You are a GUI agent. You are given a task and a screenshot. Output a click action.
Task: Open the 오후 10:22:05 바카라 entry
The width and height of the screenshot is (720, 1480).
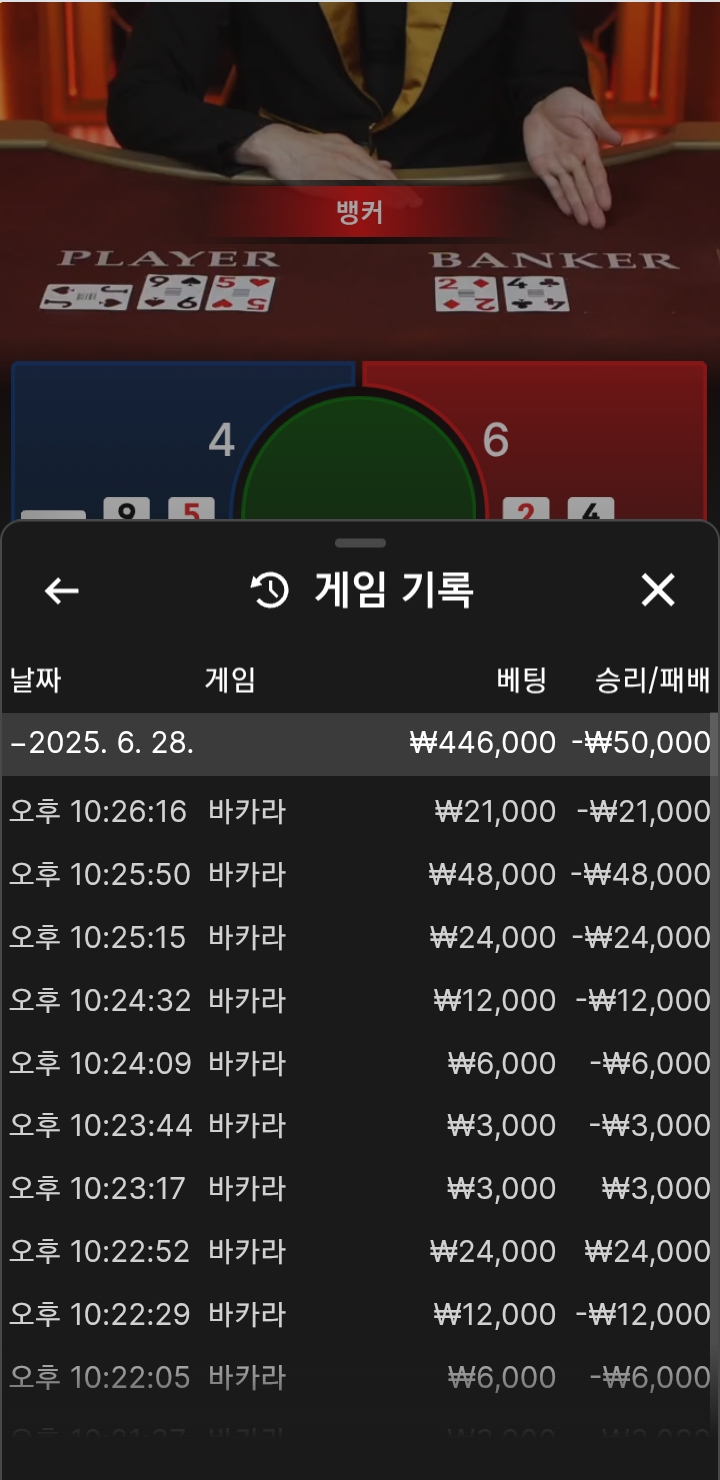(360, 1377)
